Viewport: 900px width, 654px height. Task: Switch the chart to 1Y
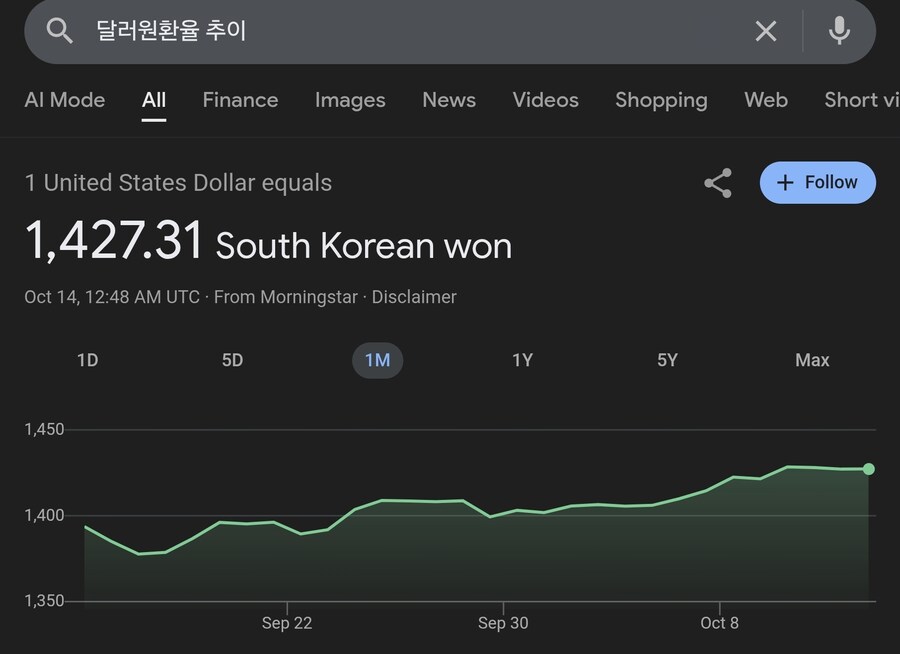(x=522, y=360)
